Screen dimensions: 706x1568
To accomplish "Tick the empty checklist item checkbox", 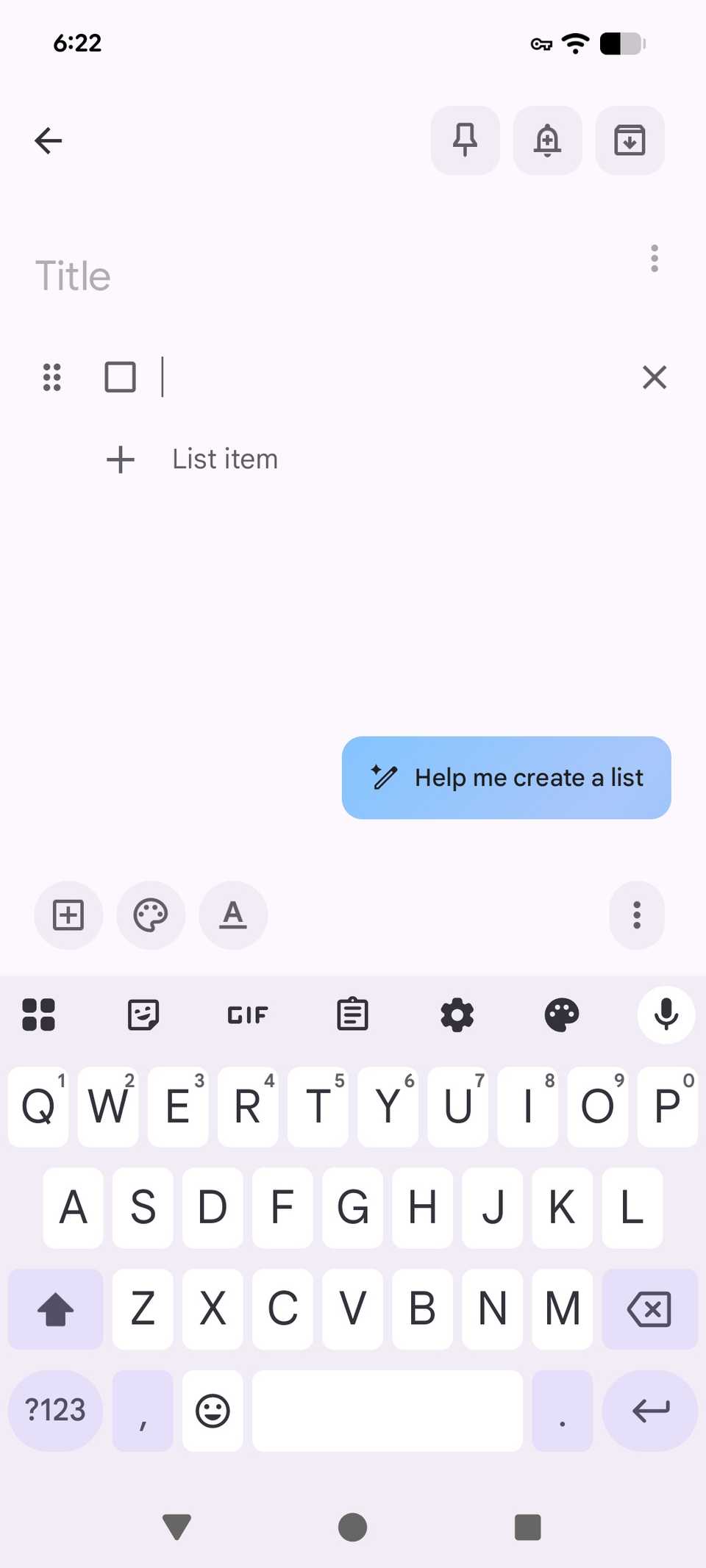I will point(120,377).
